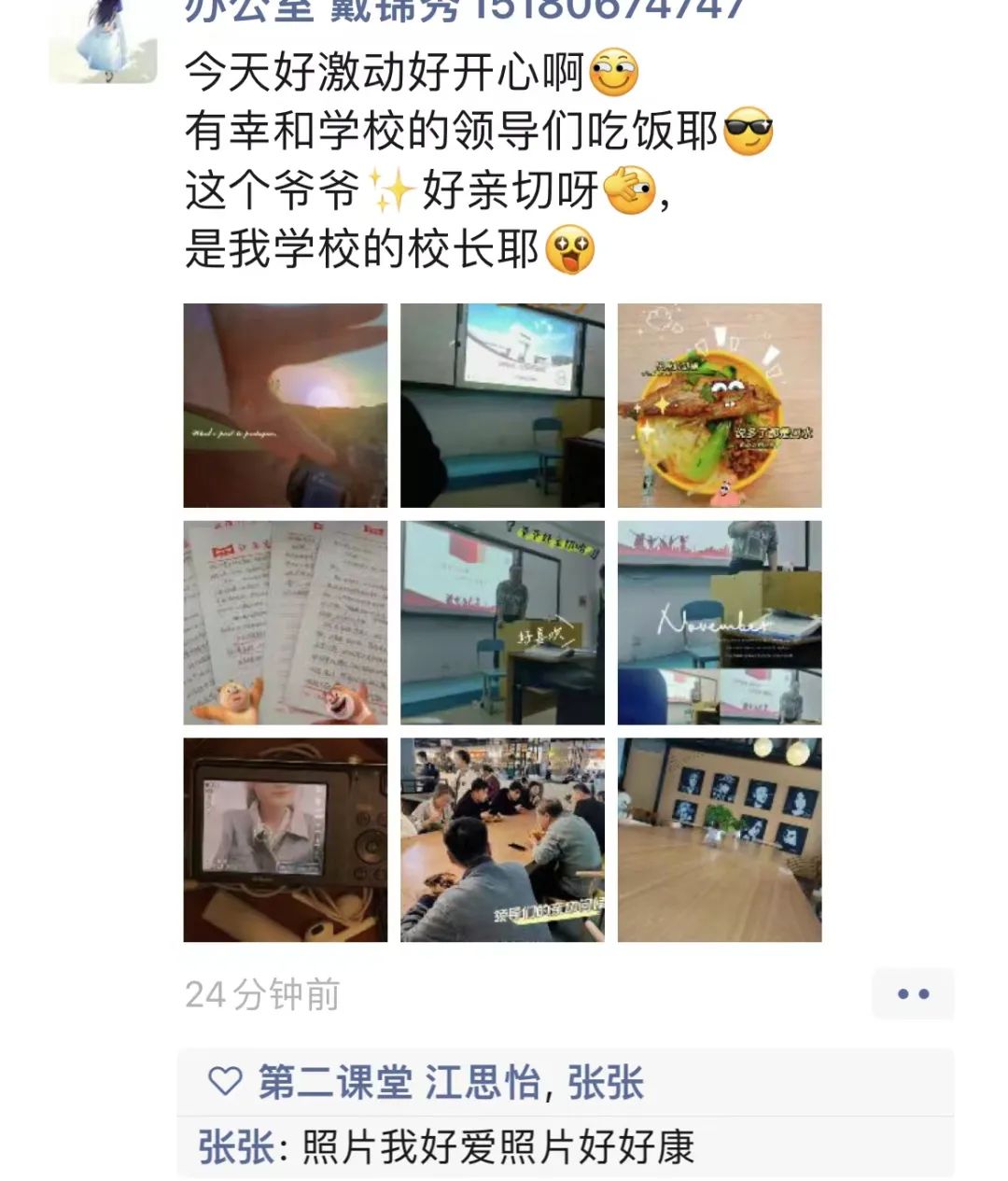Viewport: 1008px width, 1181px height.
Task: View the portrait wall table photo
Action: point(720,840)
